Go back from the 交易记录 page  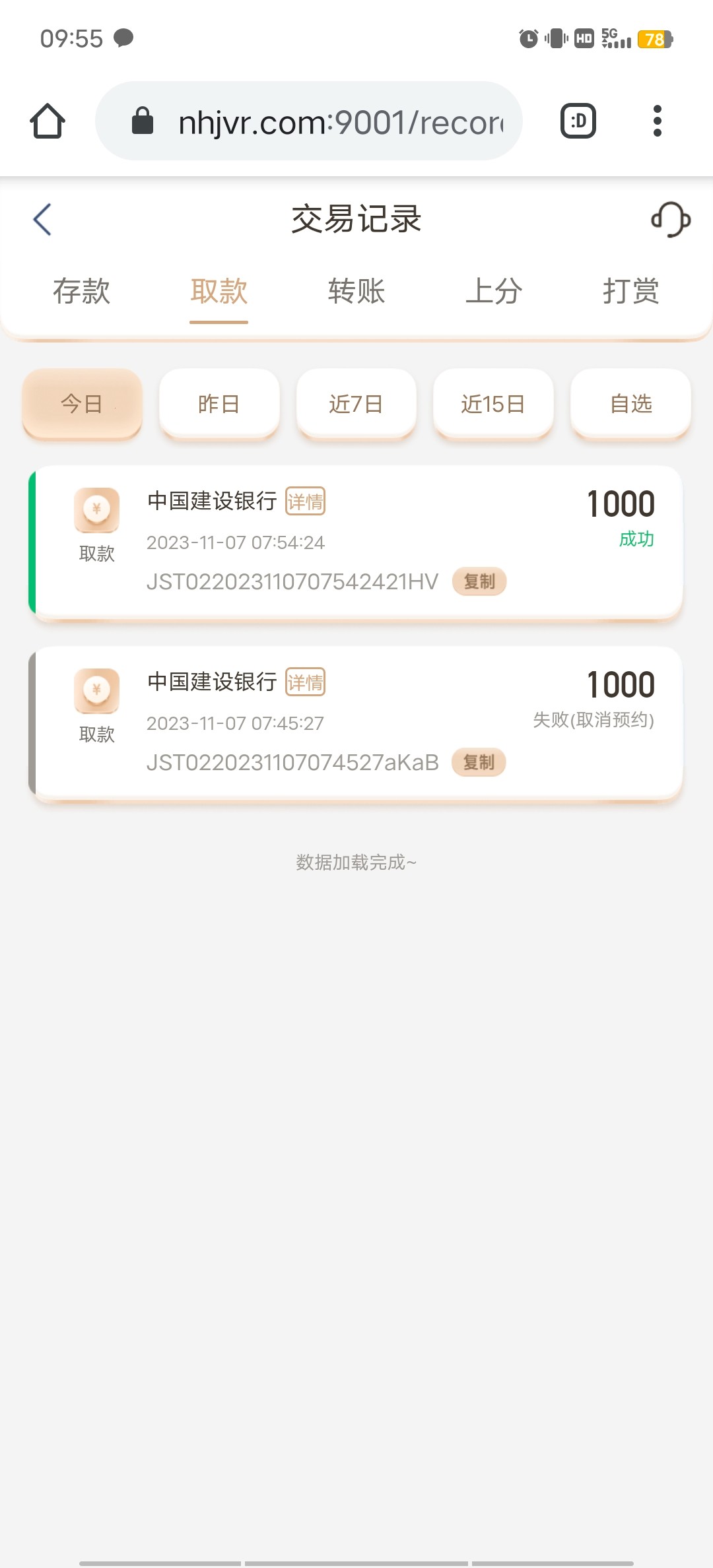click(x=42, y=219)
